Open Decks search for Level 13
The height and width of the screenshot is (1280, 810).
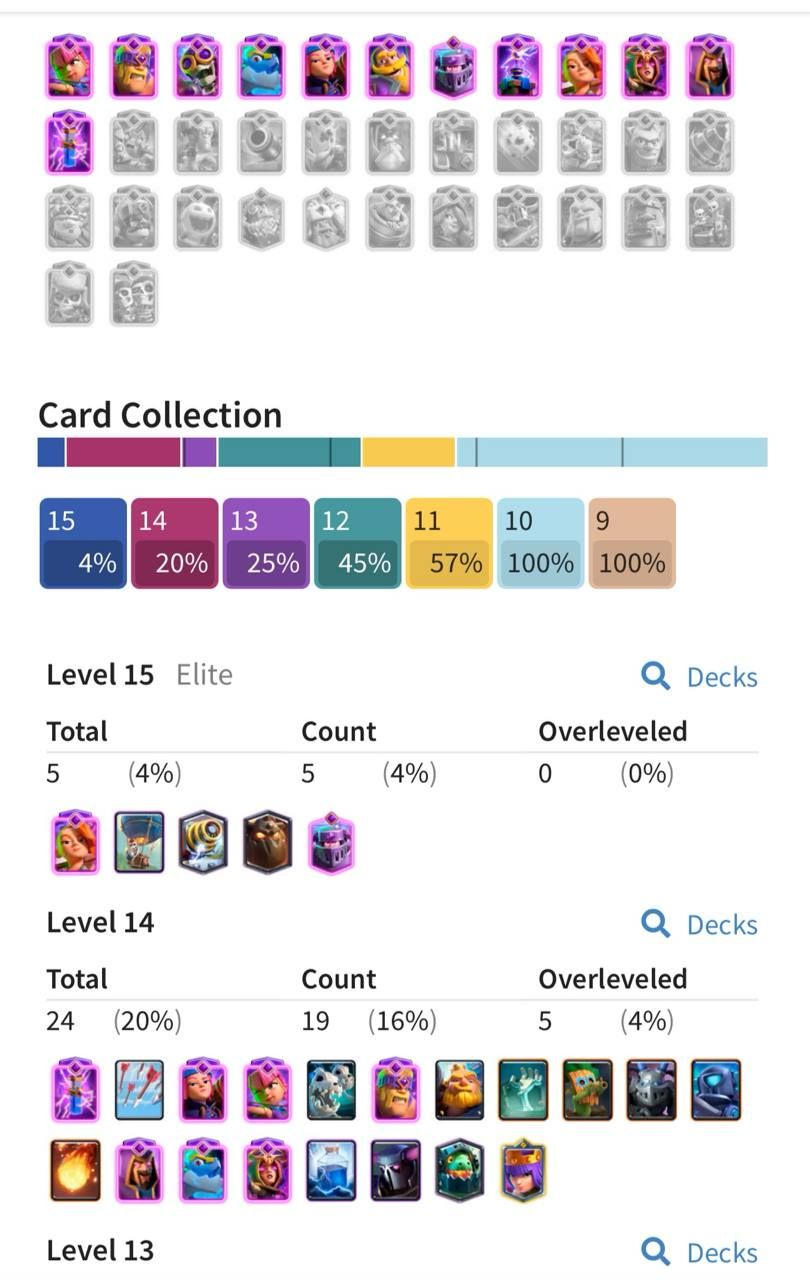click(x=700, y=1252)
